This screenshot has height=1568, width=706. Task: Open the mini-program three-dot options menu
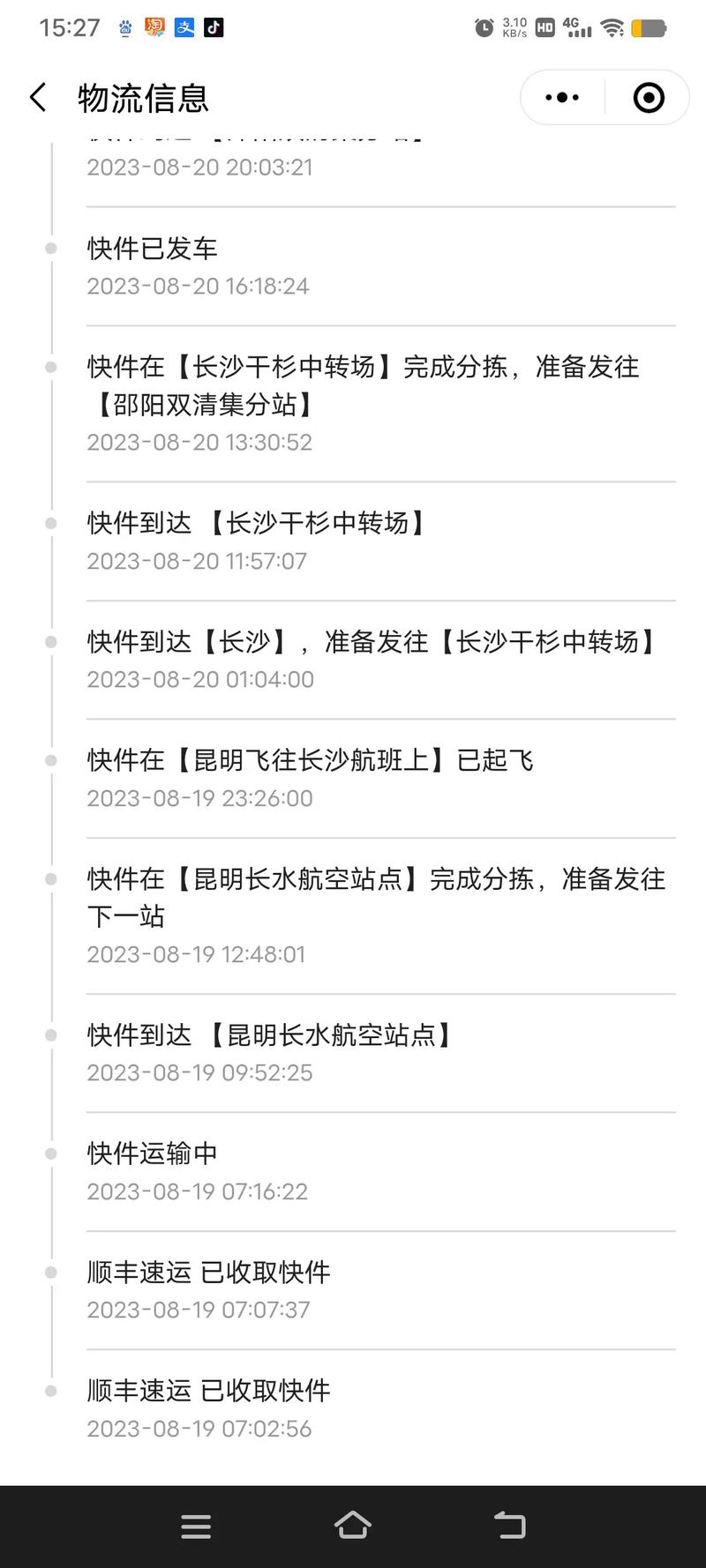pyautogui.click(x=560, y=97)
